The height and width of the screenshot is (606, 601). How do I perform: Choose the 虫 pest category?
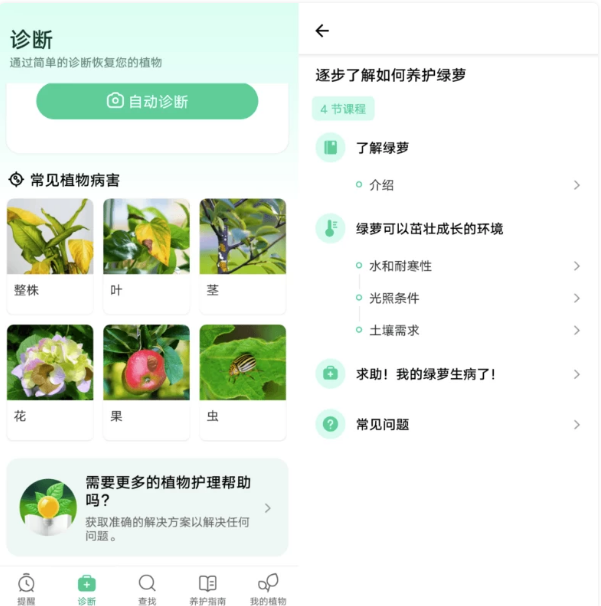(242, 380)
